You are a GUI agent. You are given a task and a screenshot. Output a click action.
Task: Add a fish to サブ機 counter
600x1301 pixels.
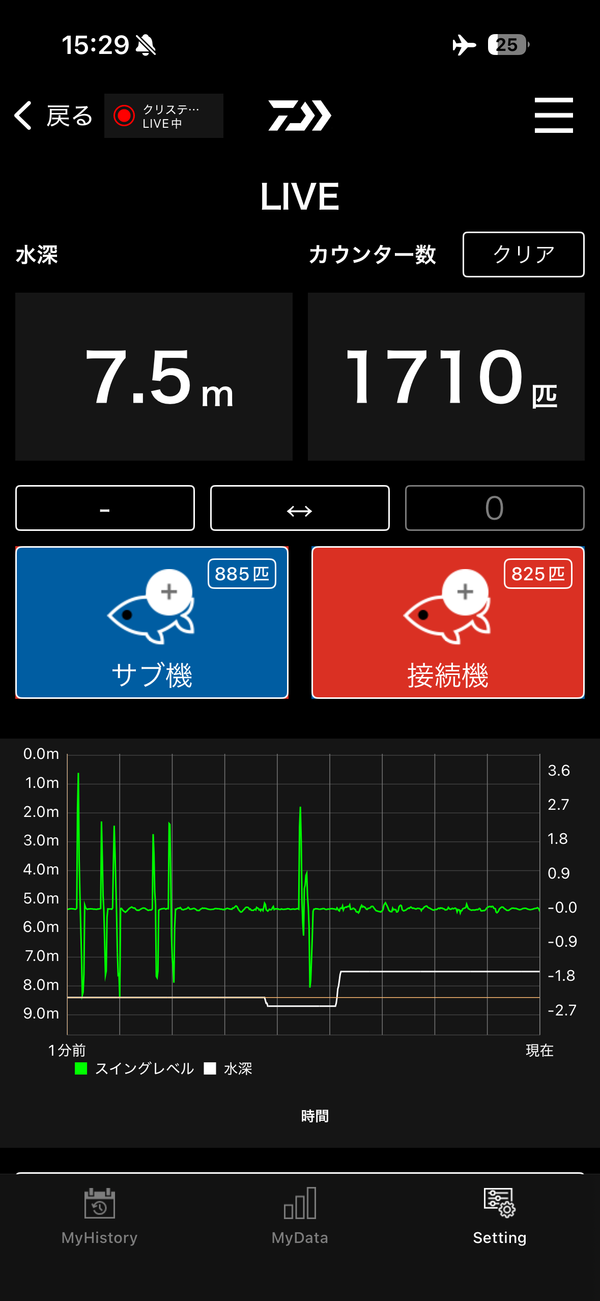coord(152,622)
